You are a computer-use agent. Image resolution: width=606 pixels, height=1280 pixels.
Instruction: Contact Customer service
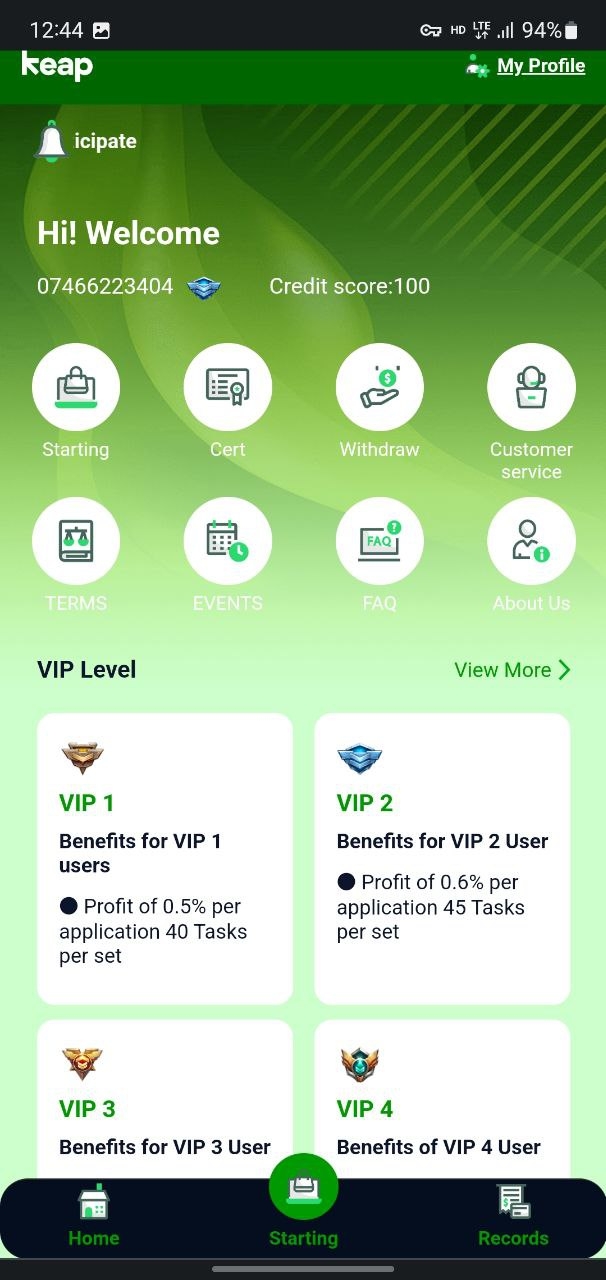(x=531, y=388)
